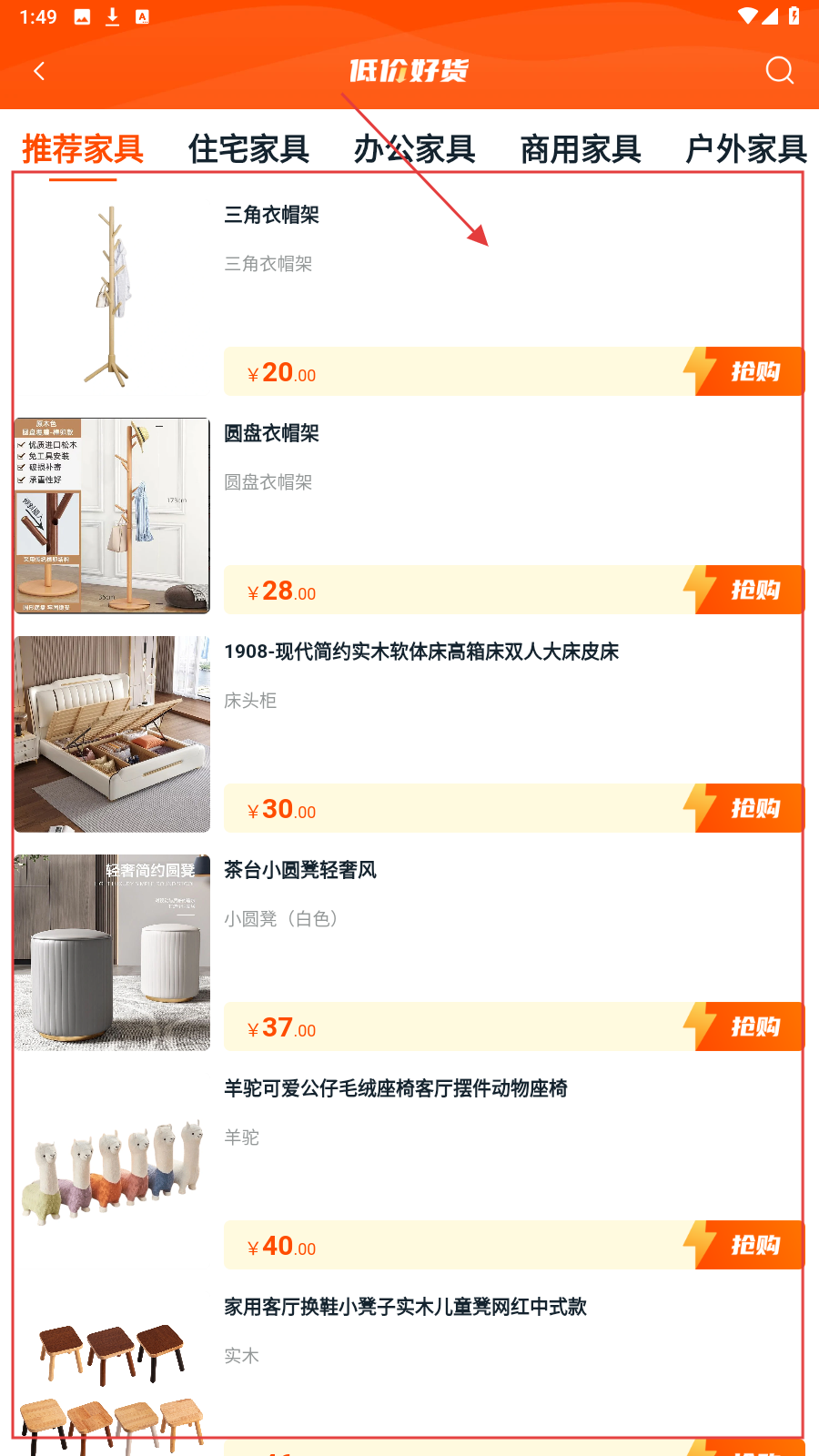
Task: Switch to the 户外家具 tab
Action: click(745, 148)
